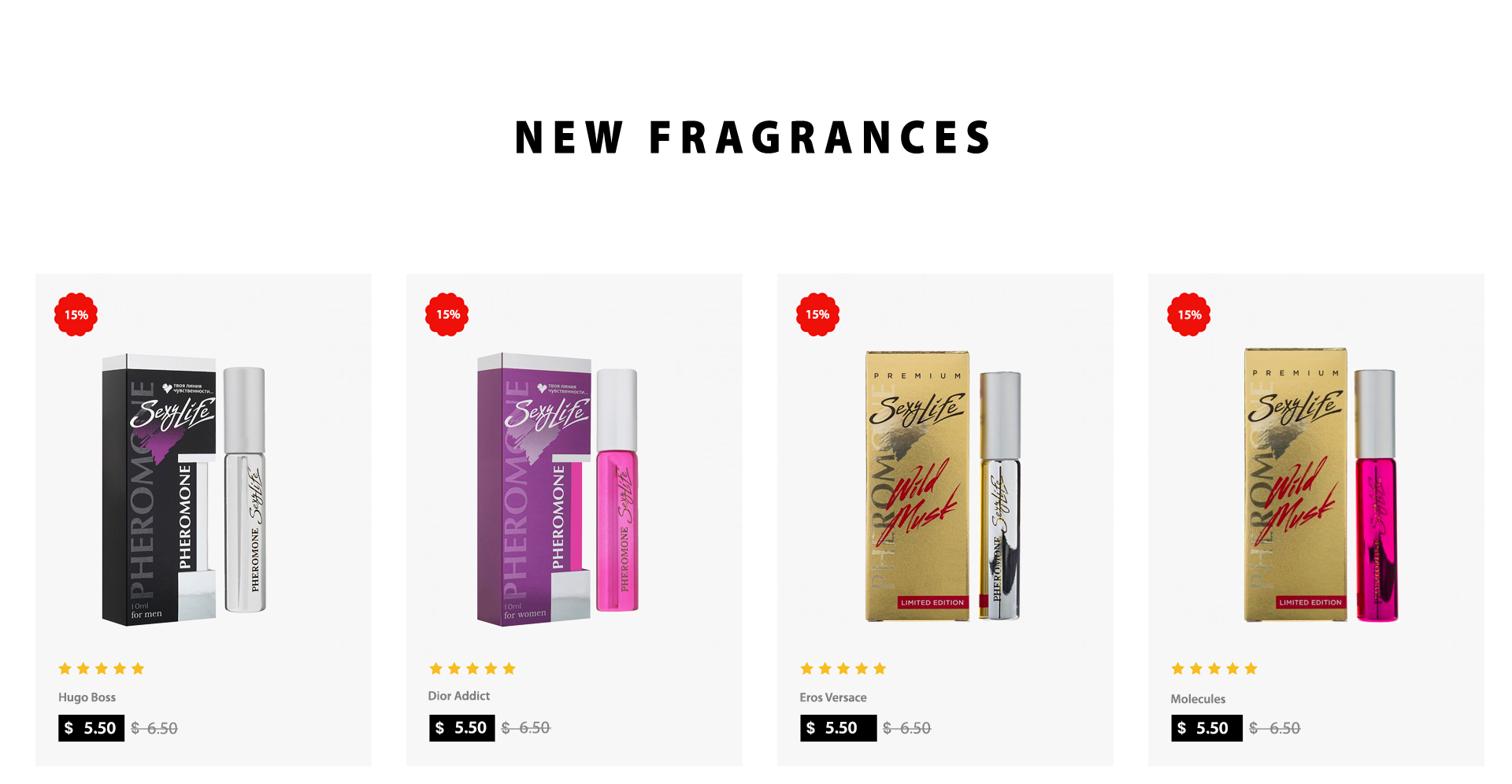This screenshot has width=1512, height=784.
Task: Select the Molecules product card
Action: 1316,520
